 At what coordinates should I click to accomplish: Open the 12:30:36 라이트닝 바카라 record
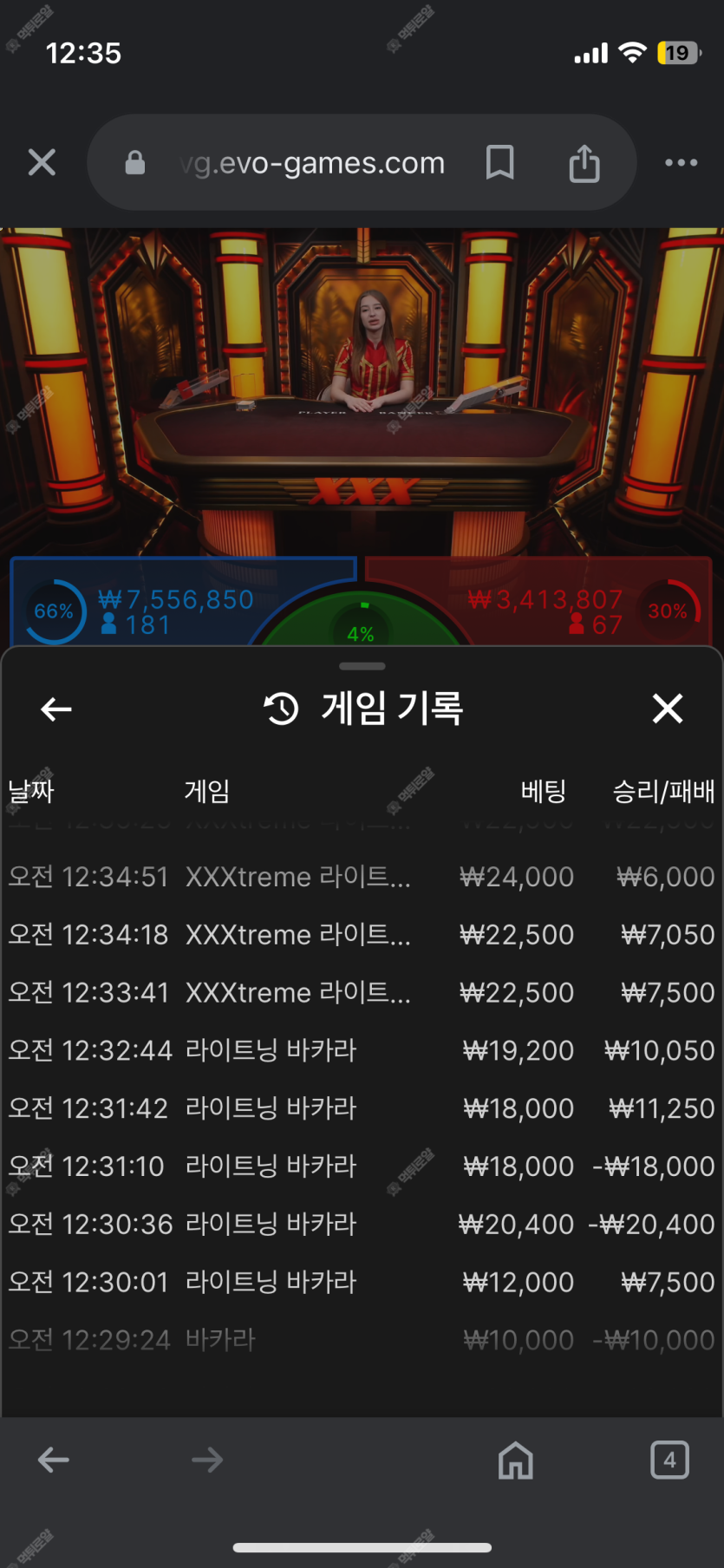click(x=362, y=1224)
